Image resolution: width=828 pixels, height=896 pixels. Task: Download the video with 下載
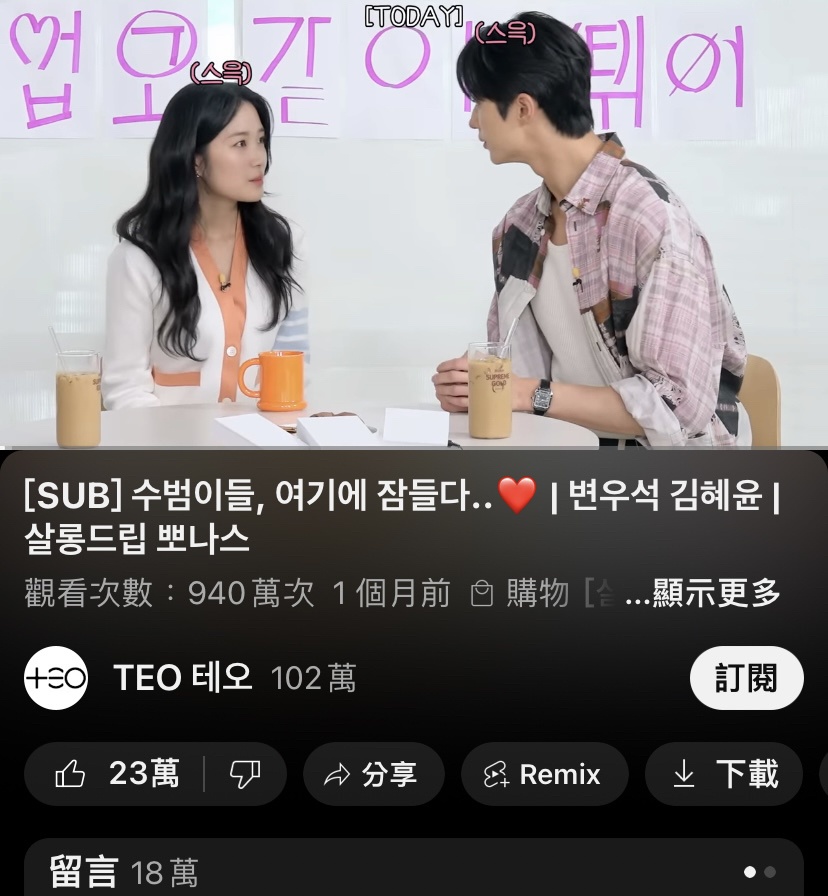pyautogui.click(x=725, y=774)
